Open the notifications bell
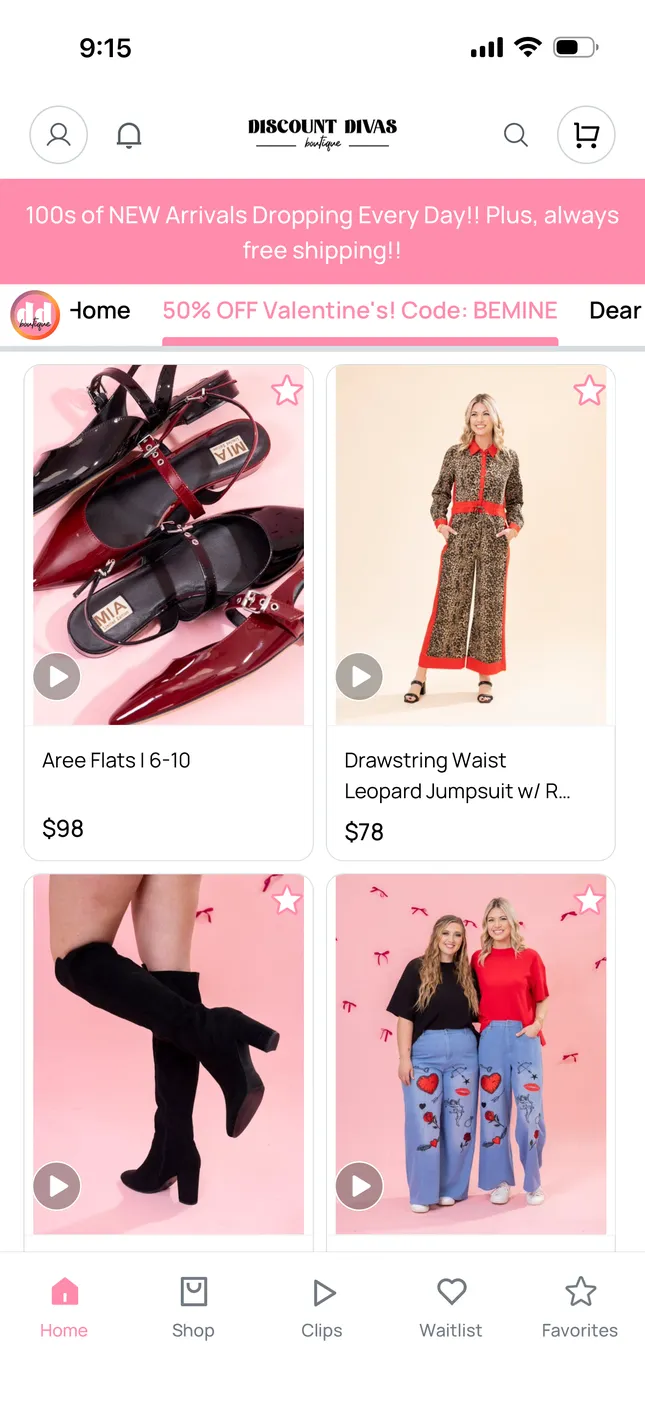Screen dimensions: 645x1401 (x=129, y=135)
